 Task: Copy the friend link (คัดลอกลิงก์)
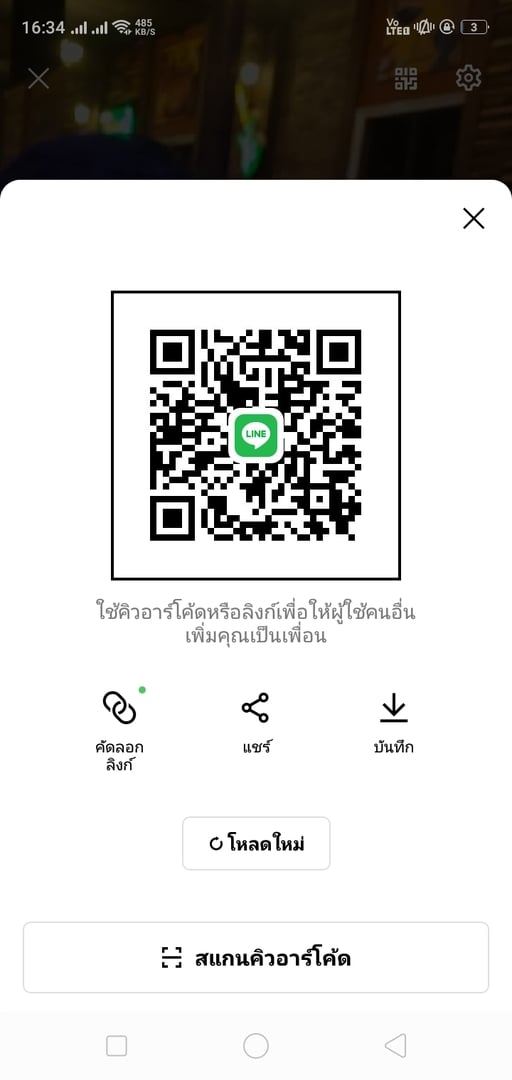(119, 729)
